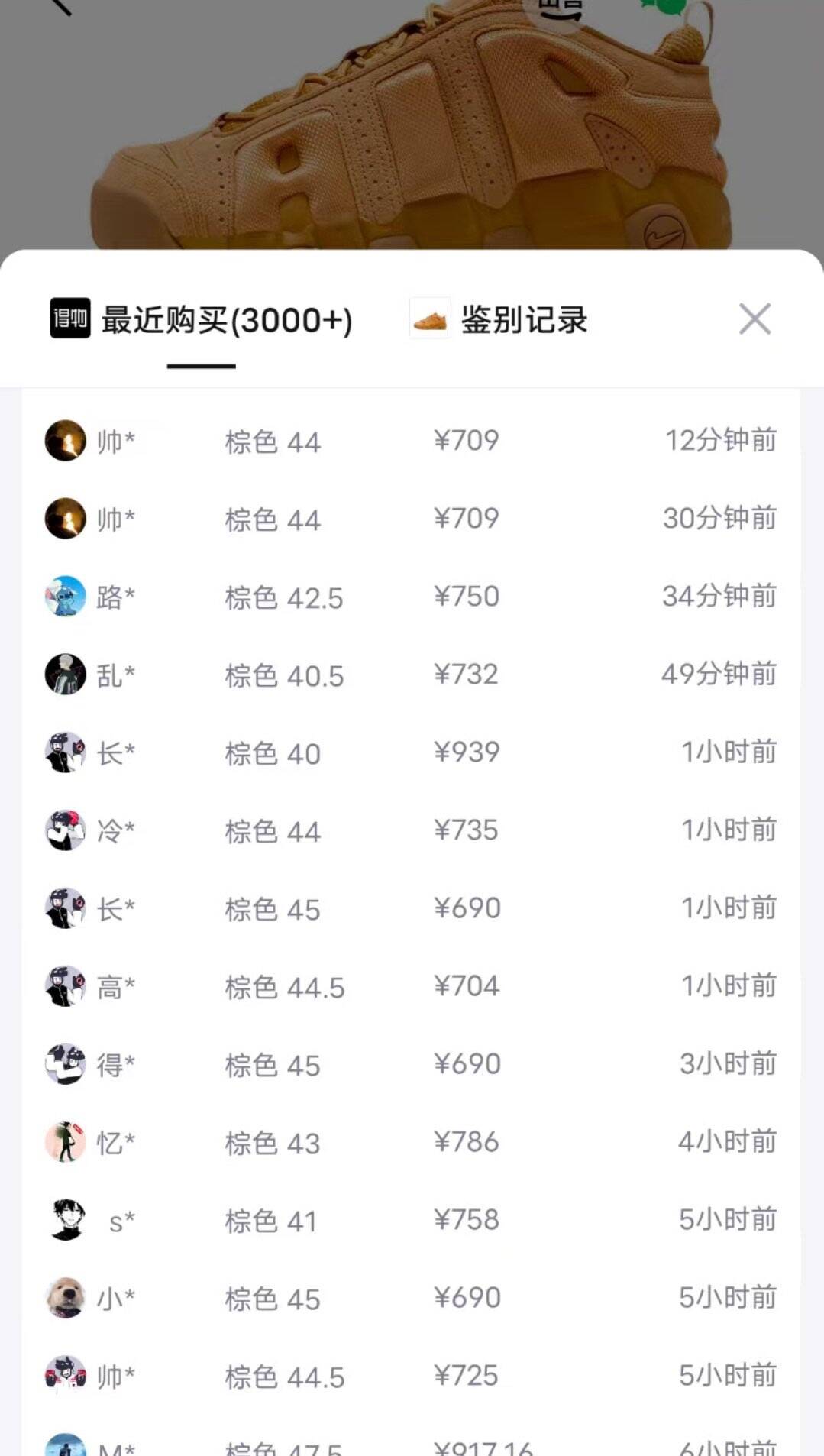
Task: Open the anime avatar next to buyer s*
Action: click(x=65, y=1221)
